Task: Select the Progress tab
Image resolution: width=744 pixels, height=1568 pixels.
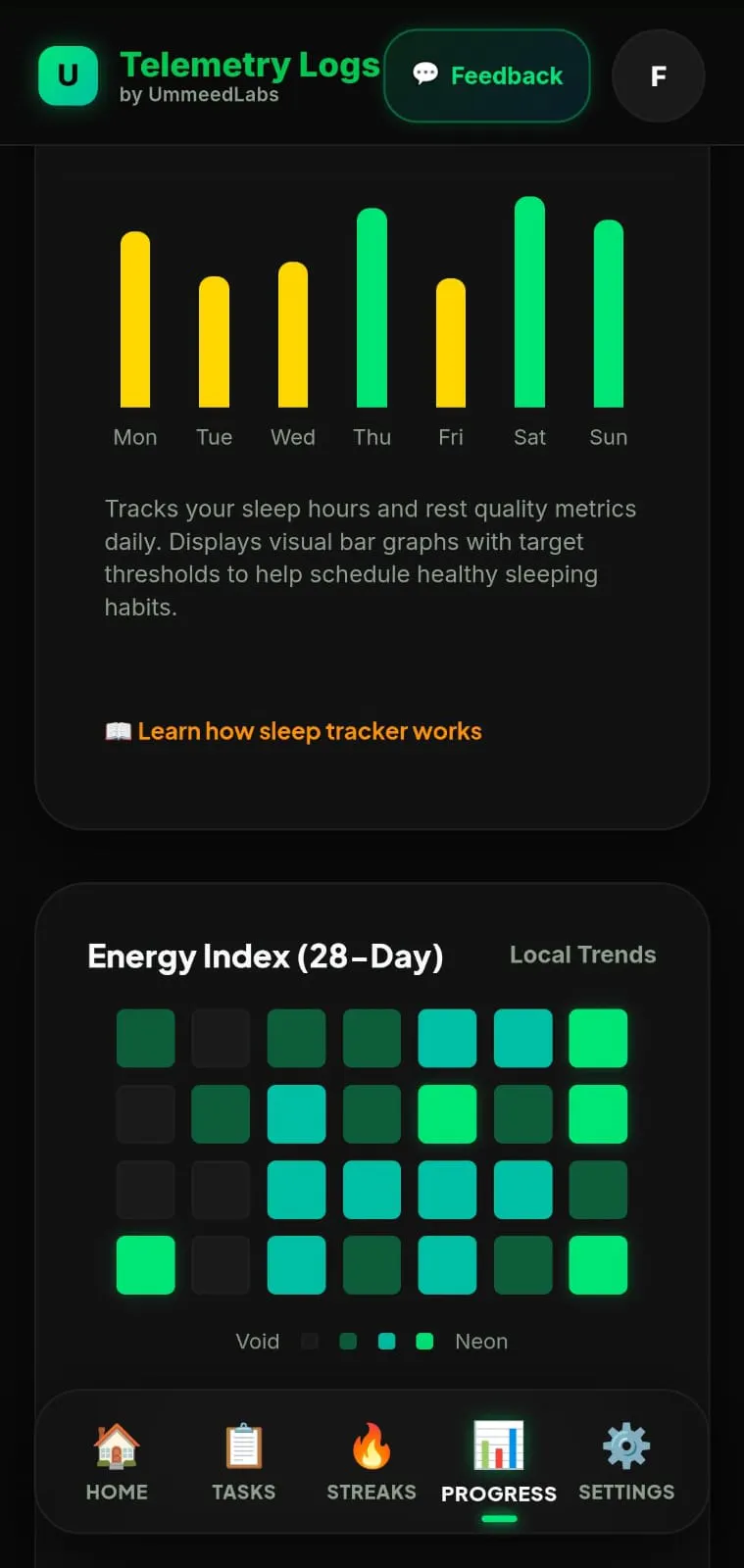Action: pos(499,1462)
